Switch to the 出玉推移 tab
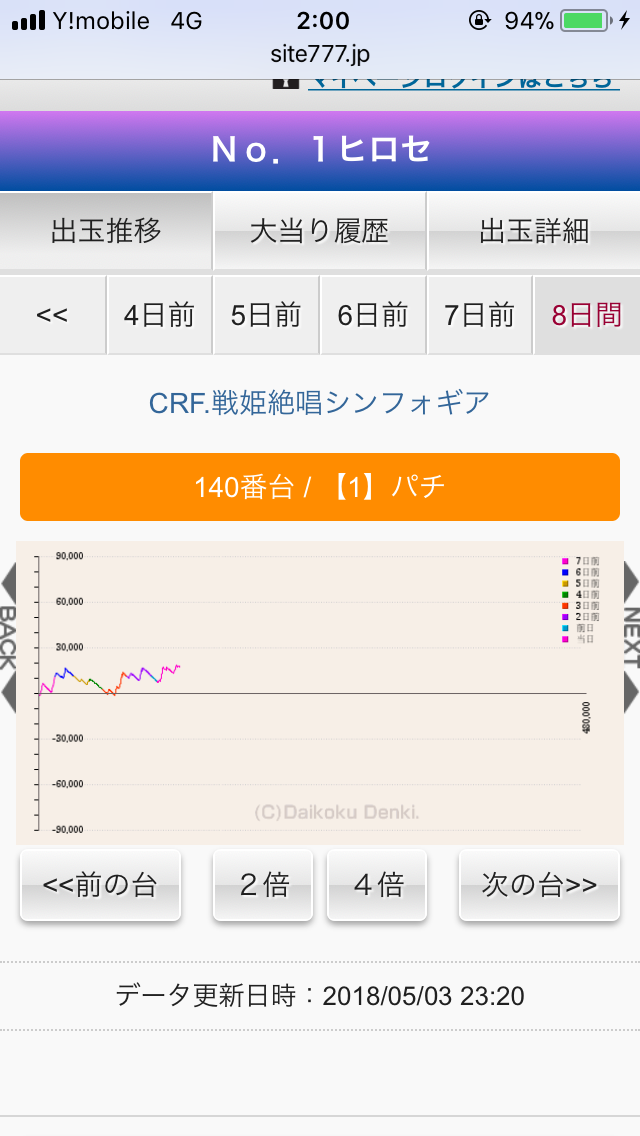This screenshot has height=1136, width=640. [106, 231]
